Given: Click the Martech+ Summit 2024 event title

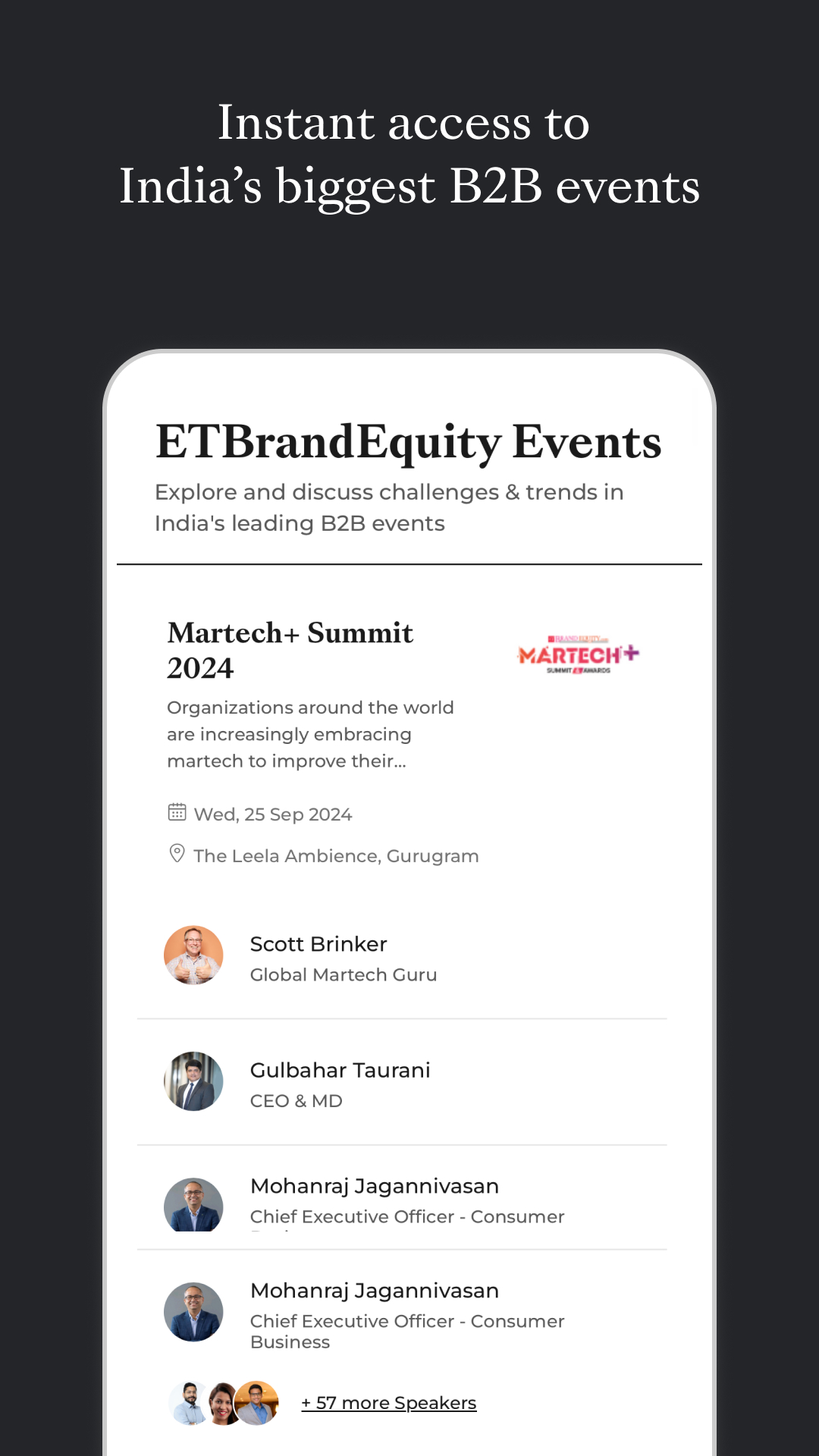Looking at the screenshot, I should pos(290,650).
